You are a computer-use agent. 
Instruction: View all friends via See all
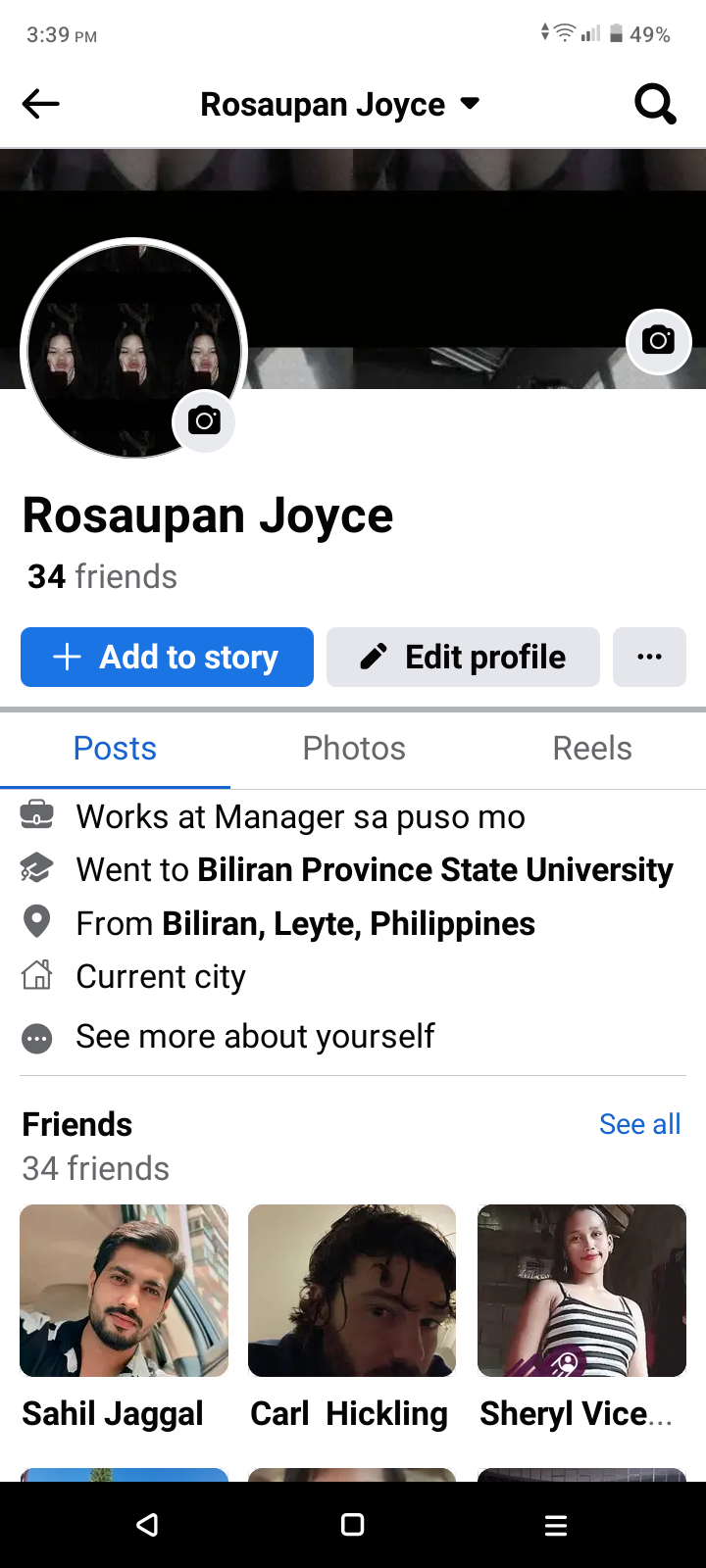(x=639, y=1125)
